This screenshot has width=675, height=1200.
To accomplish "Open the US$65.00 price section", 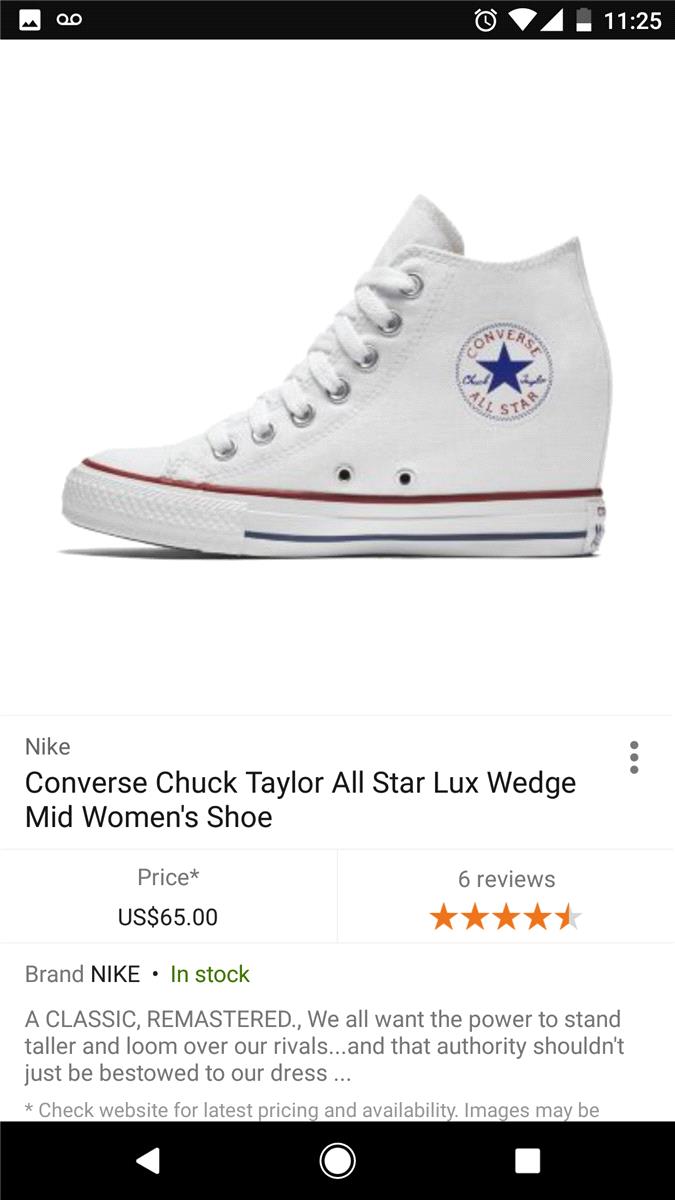I will point(168,897).
